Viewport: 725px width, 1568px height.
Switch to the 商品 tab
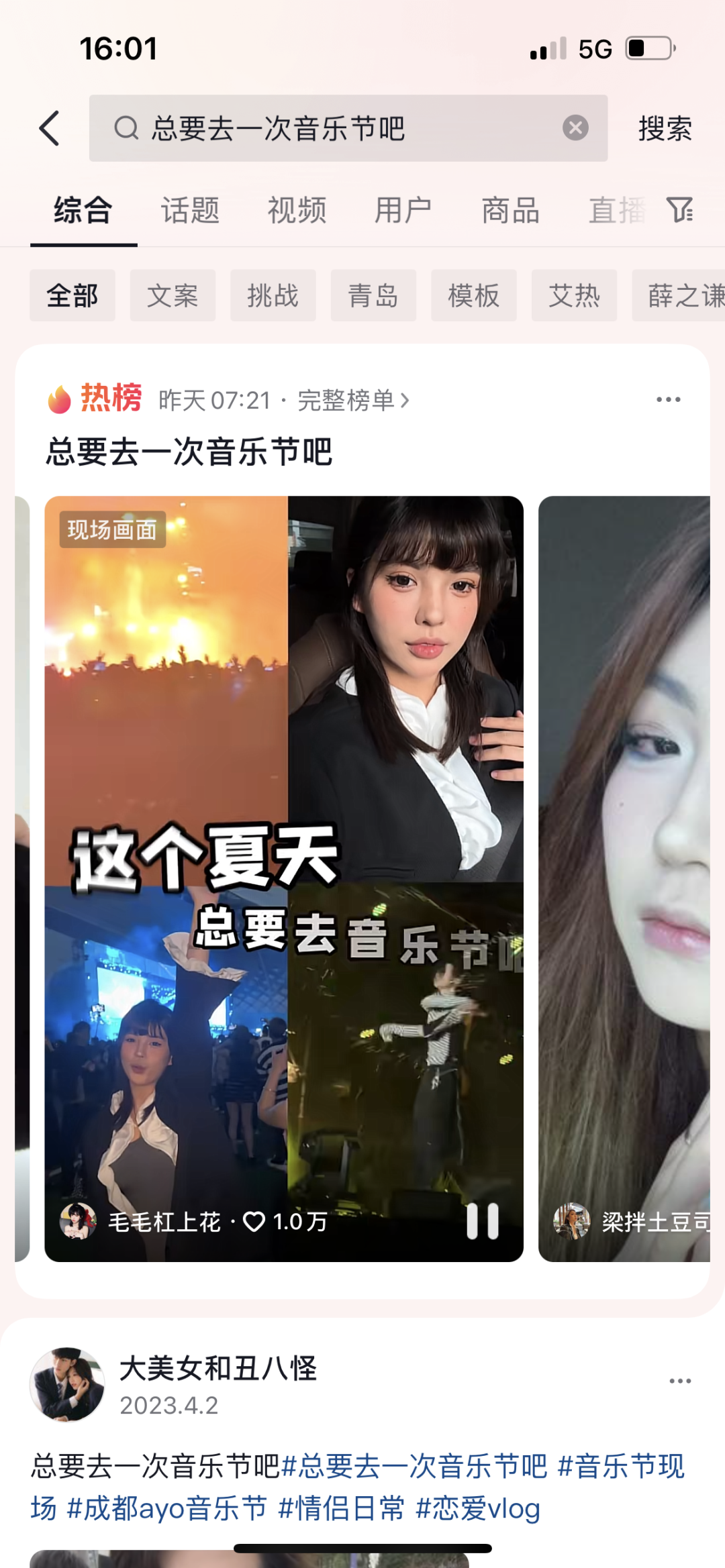[510, 211]
